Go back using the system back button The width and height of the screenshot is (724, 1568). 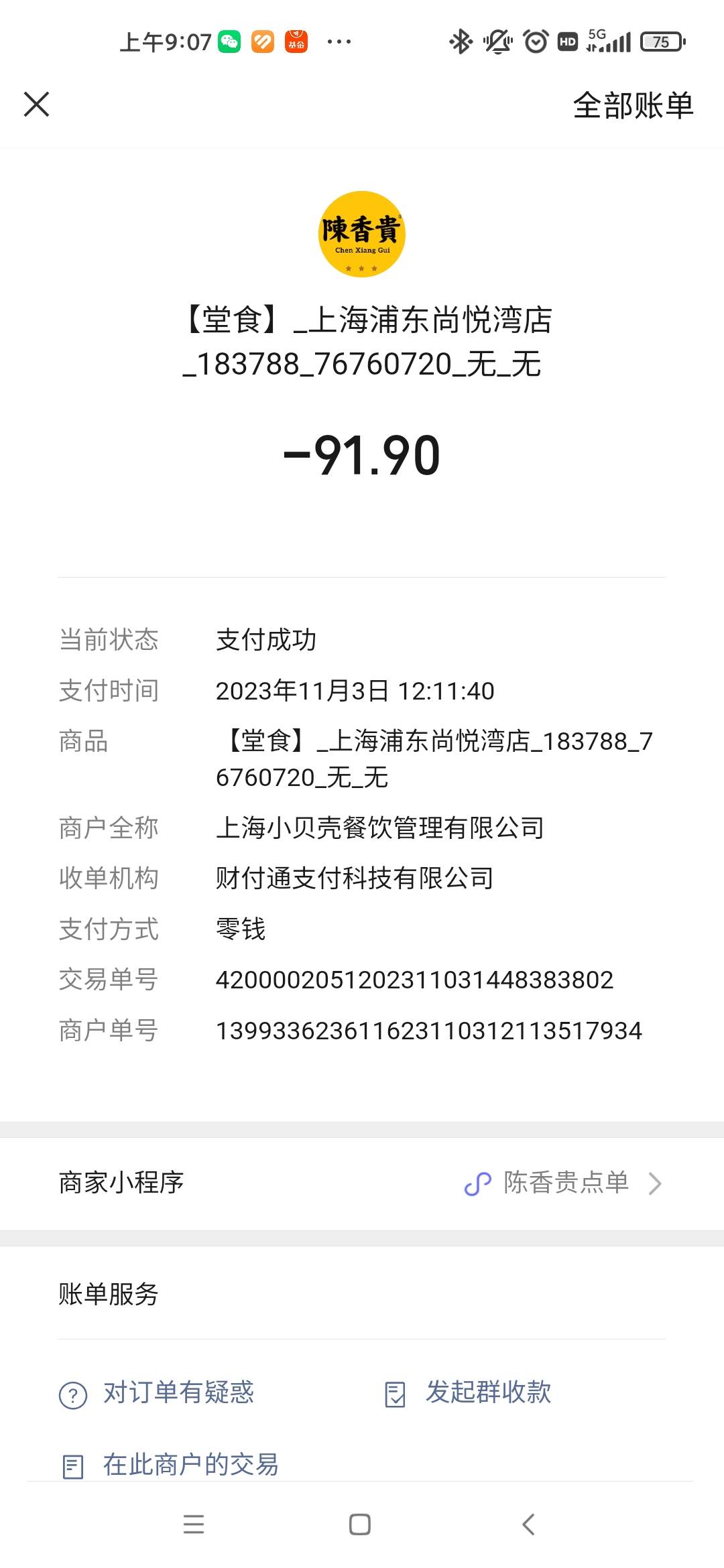tap(528, 1524)
